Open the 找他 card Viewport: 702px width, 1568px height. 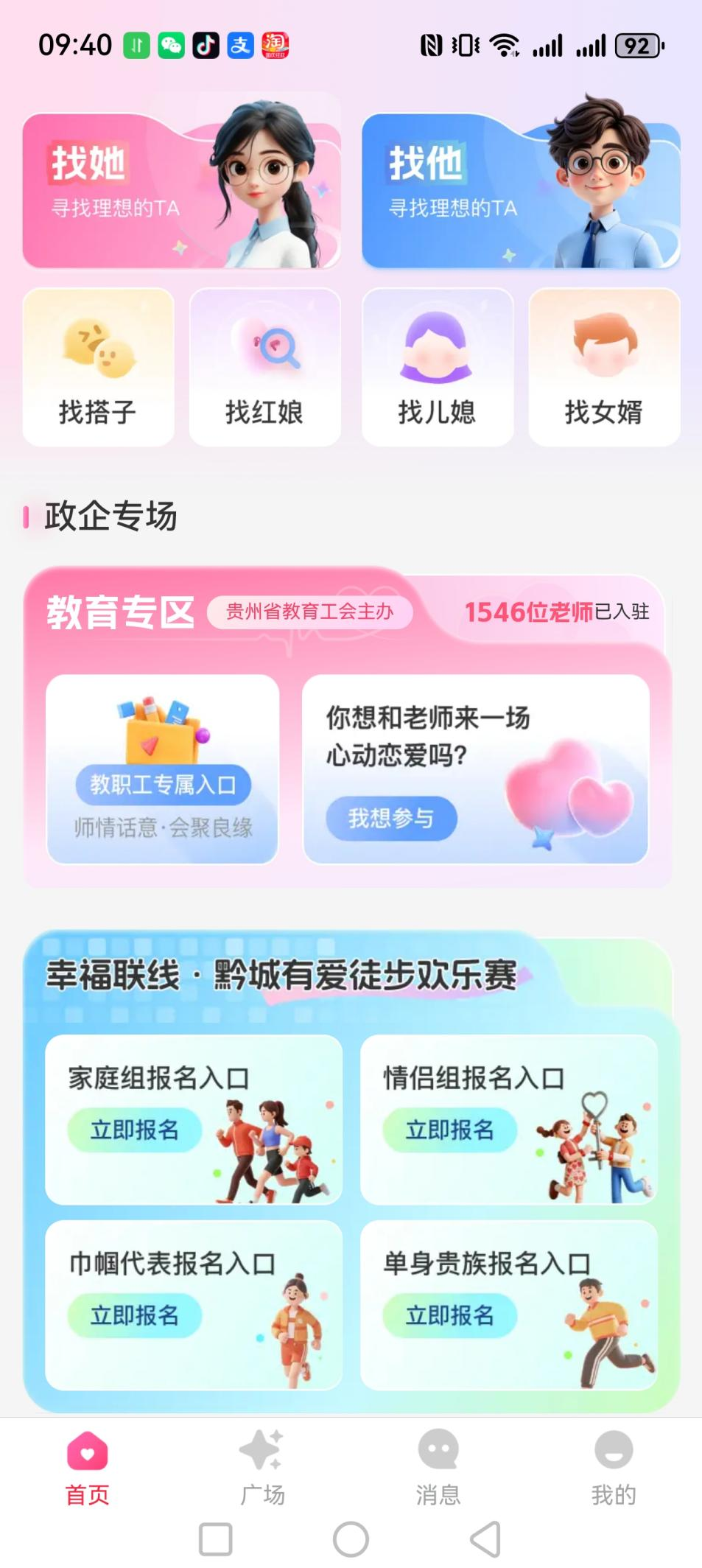pyautogui.click(x=520, y=190)
